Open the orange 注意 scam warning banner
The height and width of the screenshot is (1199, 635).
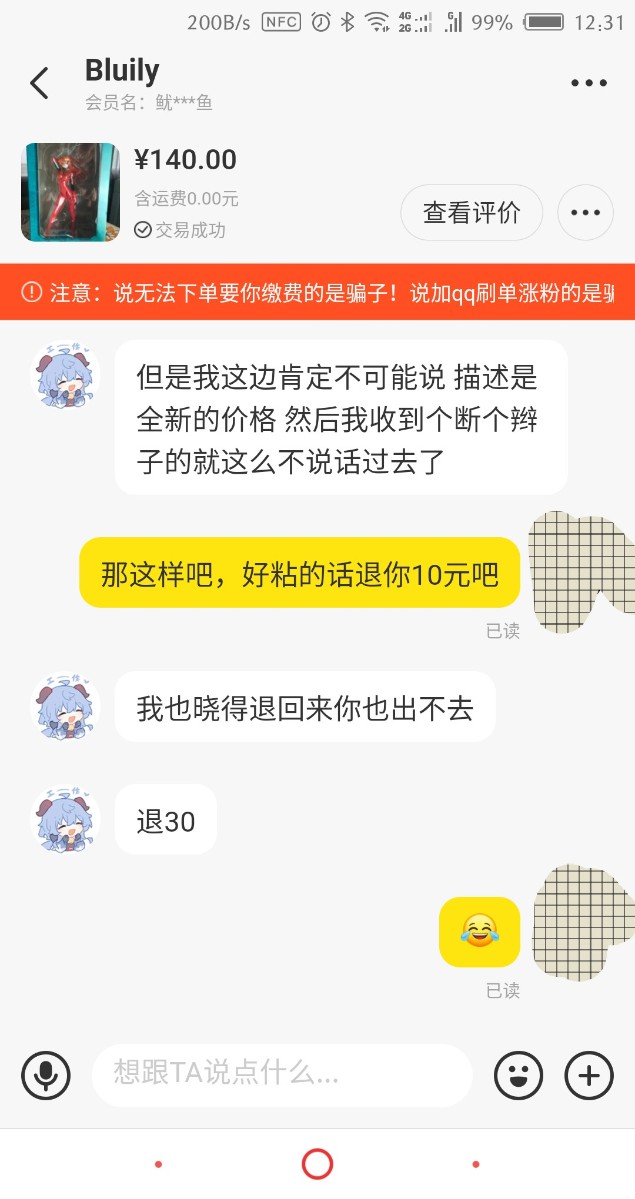pyautogui.click(x=317, y=292)
